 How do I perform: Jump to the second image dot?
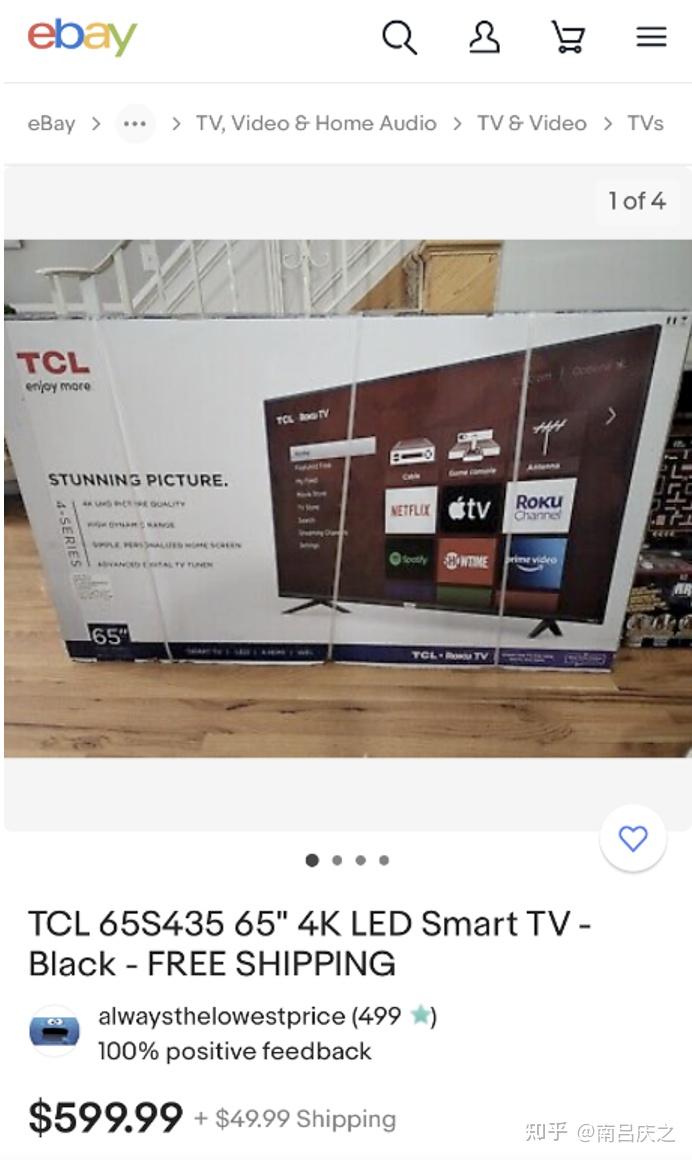[337, 860]
